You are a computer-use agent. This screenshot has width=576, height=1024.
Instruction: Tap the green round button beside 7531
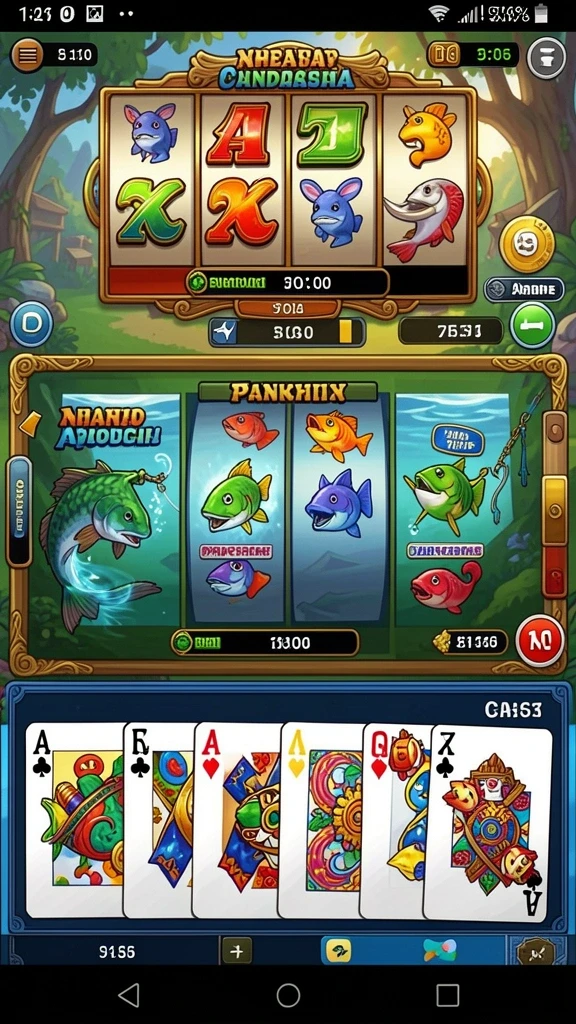click(532, 326)
